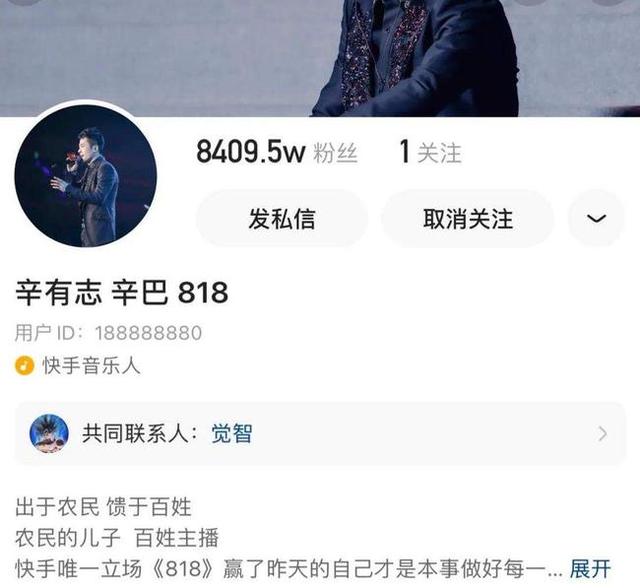
Task: View the 1 关注 following list
Action: 430,152
